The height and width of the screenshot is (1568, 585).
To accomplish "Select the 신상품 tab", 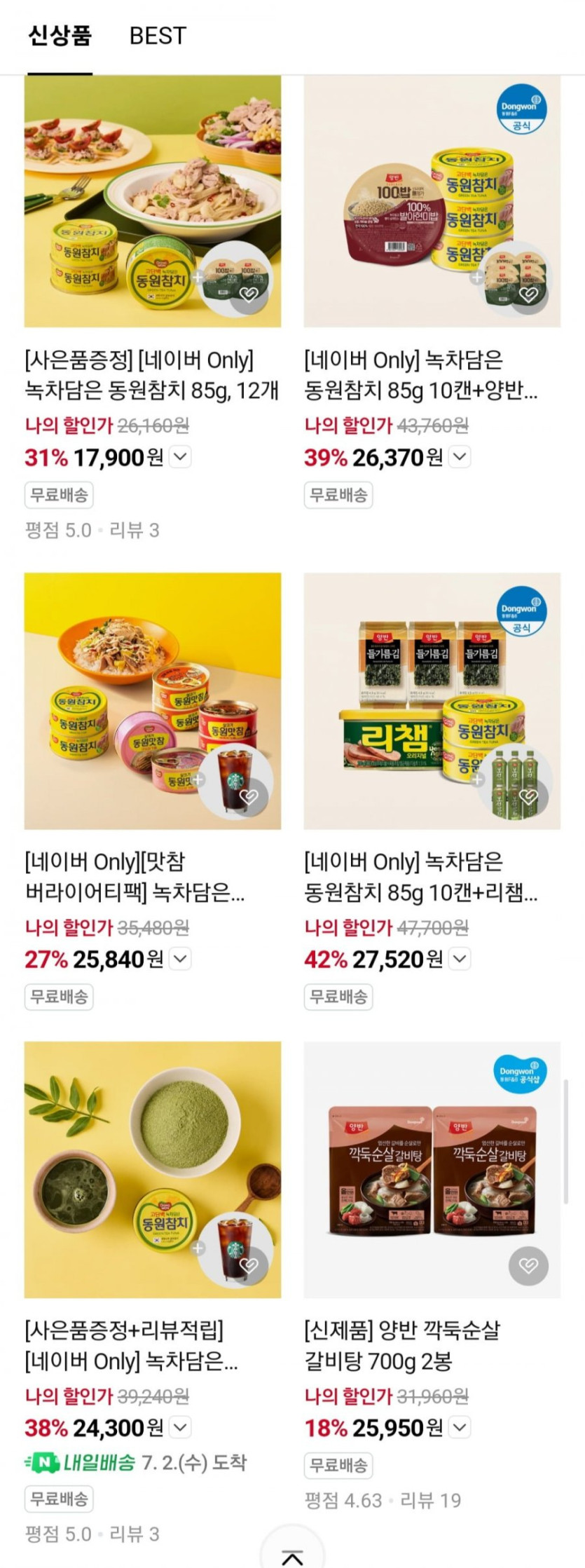I will pos(60,36).
